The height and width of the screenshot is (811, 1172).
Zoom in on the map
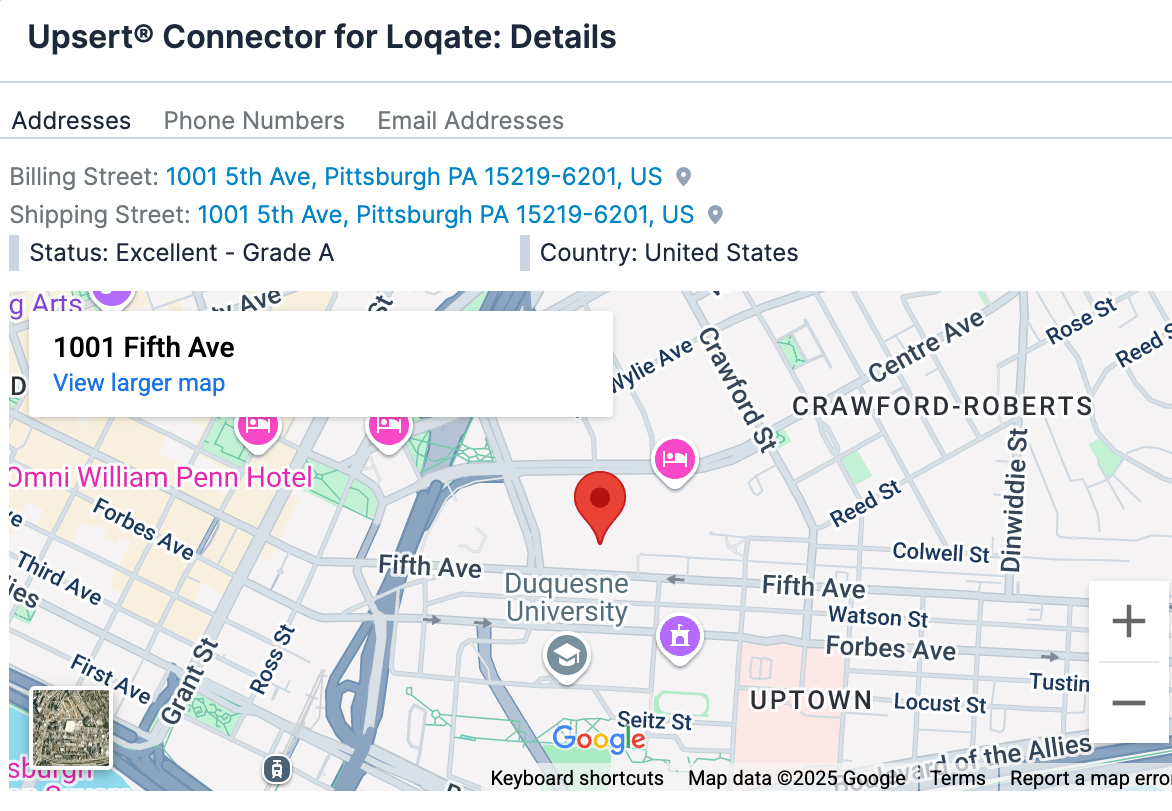(1128, 622)
